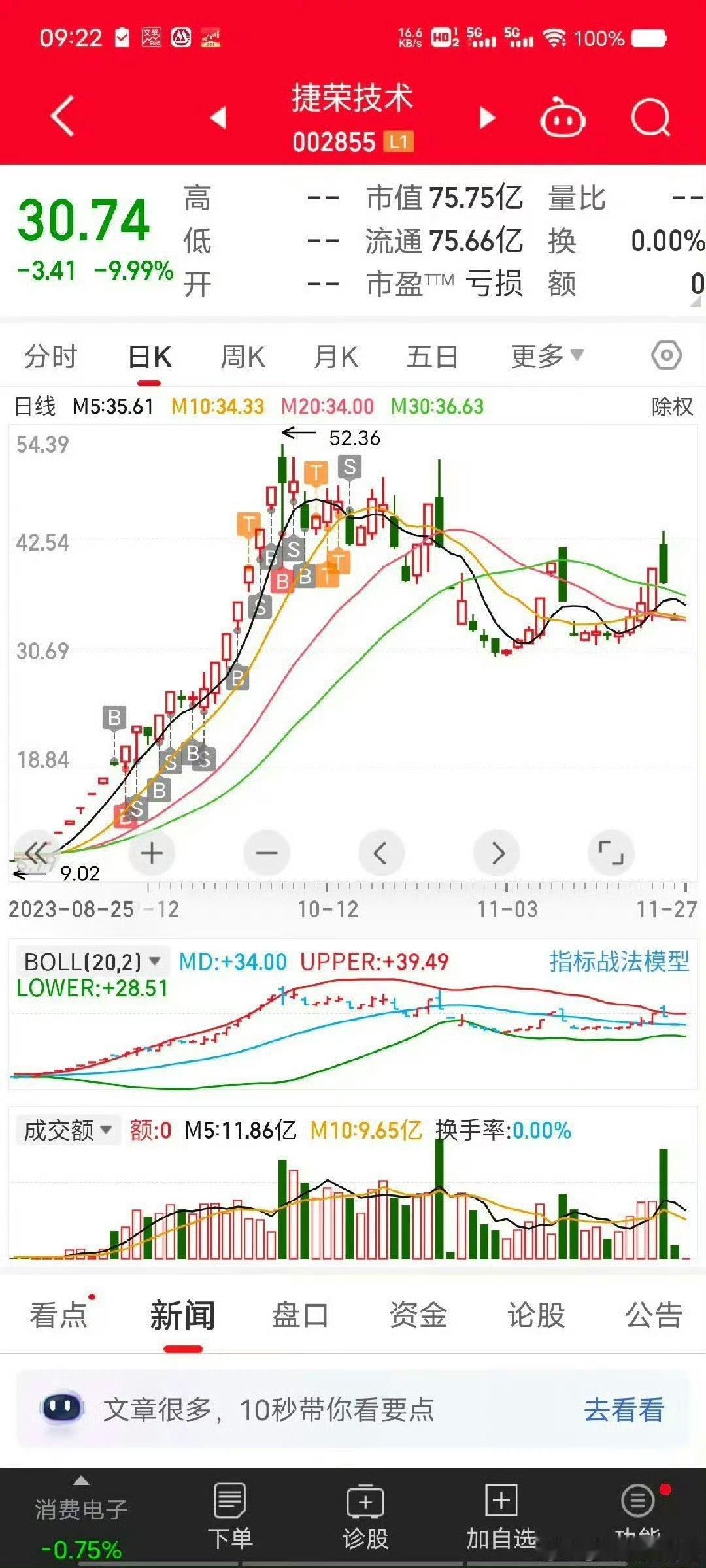706x1568 pixels.
Task: Switch to the next stock
Action: 488,118
